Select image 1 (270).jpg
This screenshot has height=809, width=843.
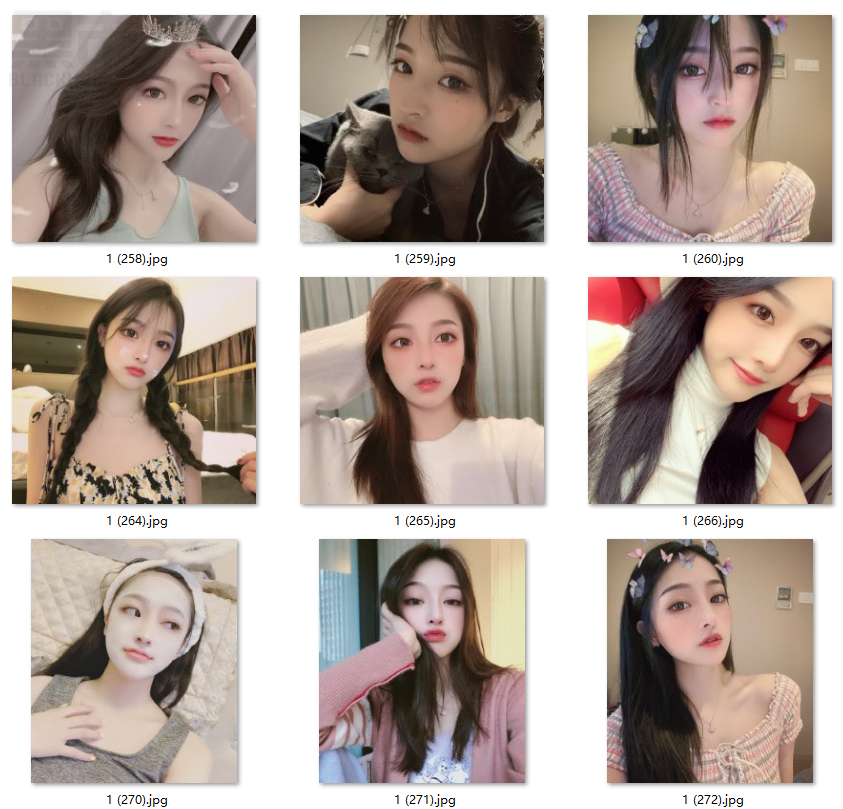[x=134, y=661]
